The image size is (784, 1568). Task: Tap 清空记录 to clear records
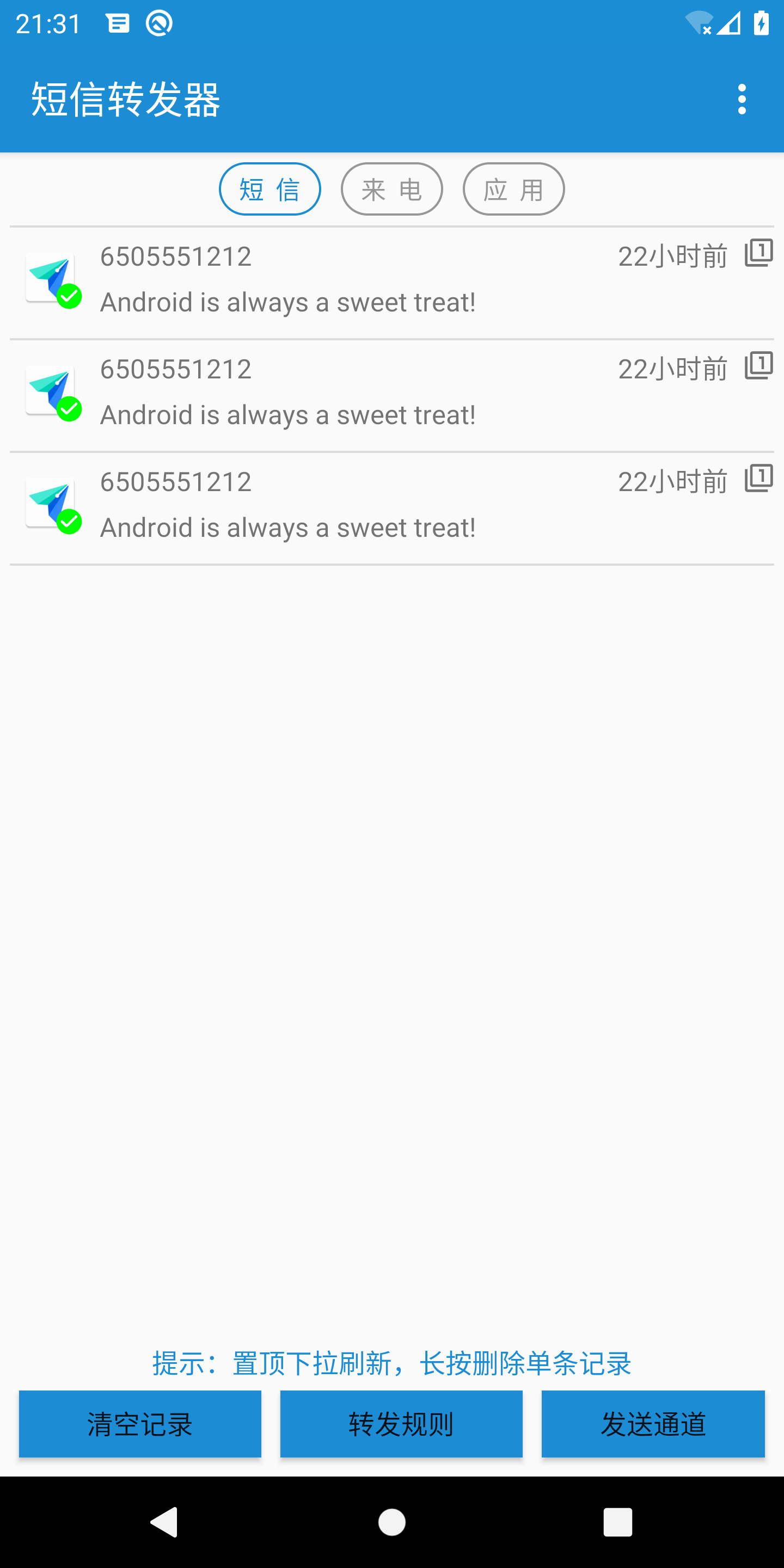(x=140, y=1424)
